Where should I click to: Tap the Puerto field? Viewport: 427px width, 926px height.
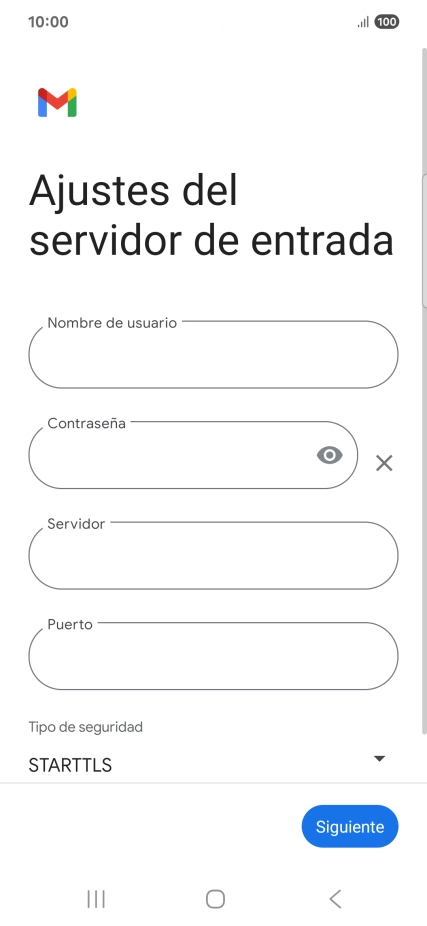213,656
